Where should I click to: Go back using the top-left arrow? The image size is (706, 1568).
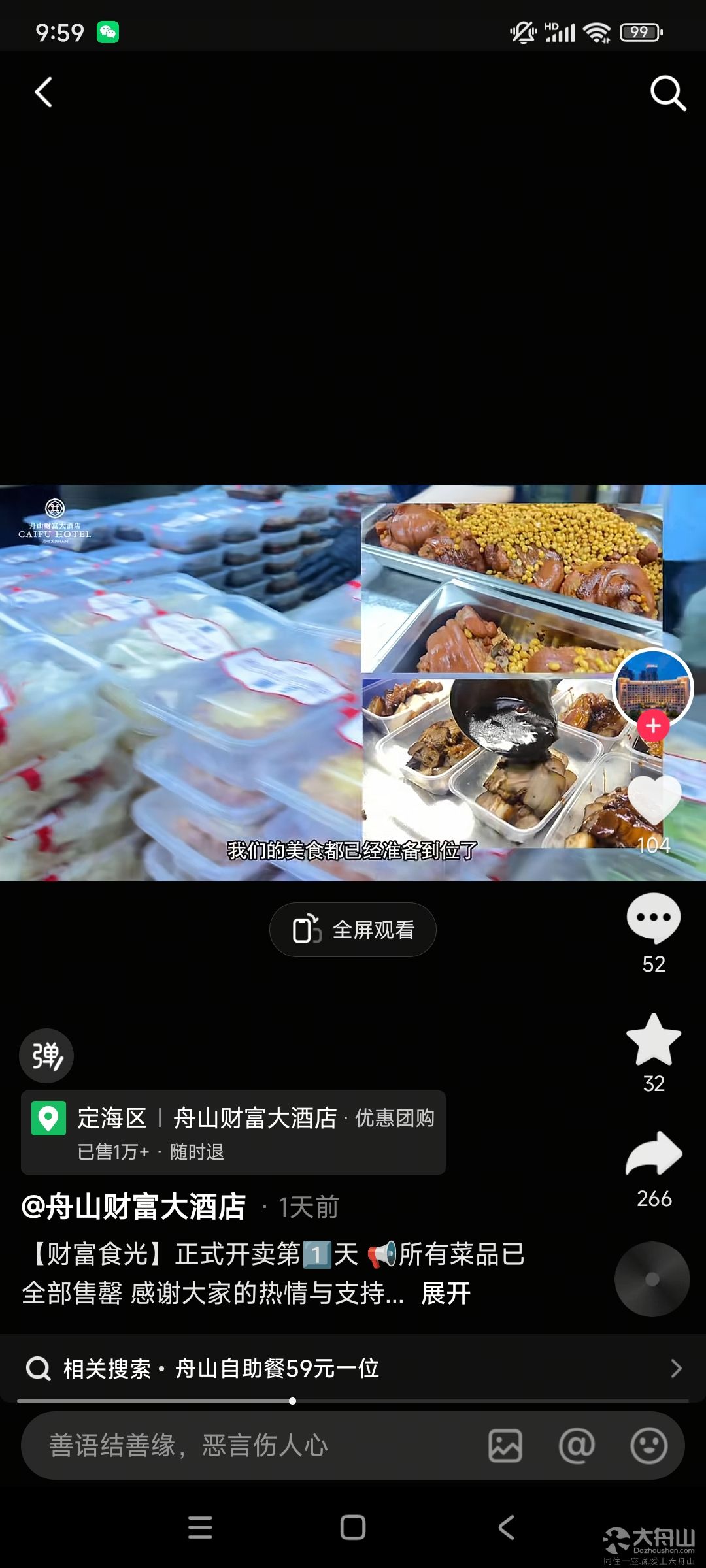click(43, 92)
